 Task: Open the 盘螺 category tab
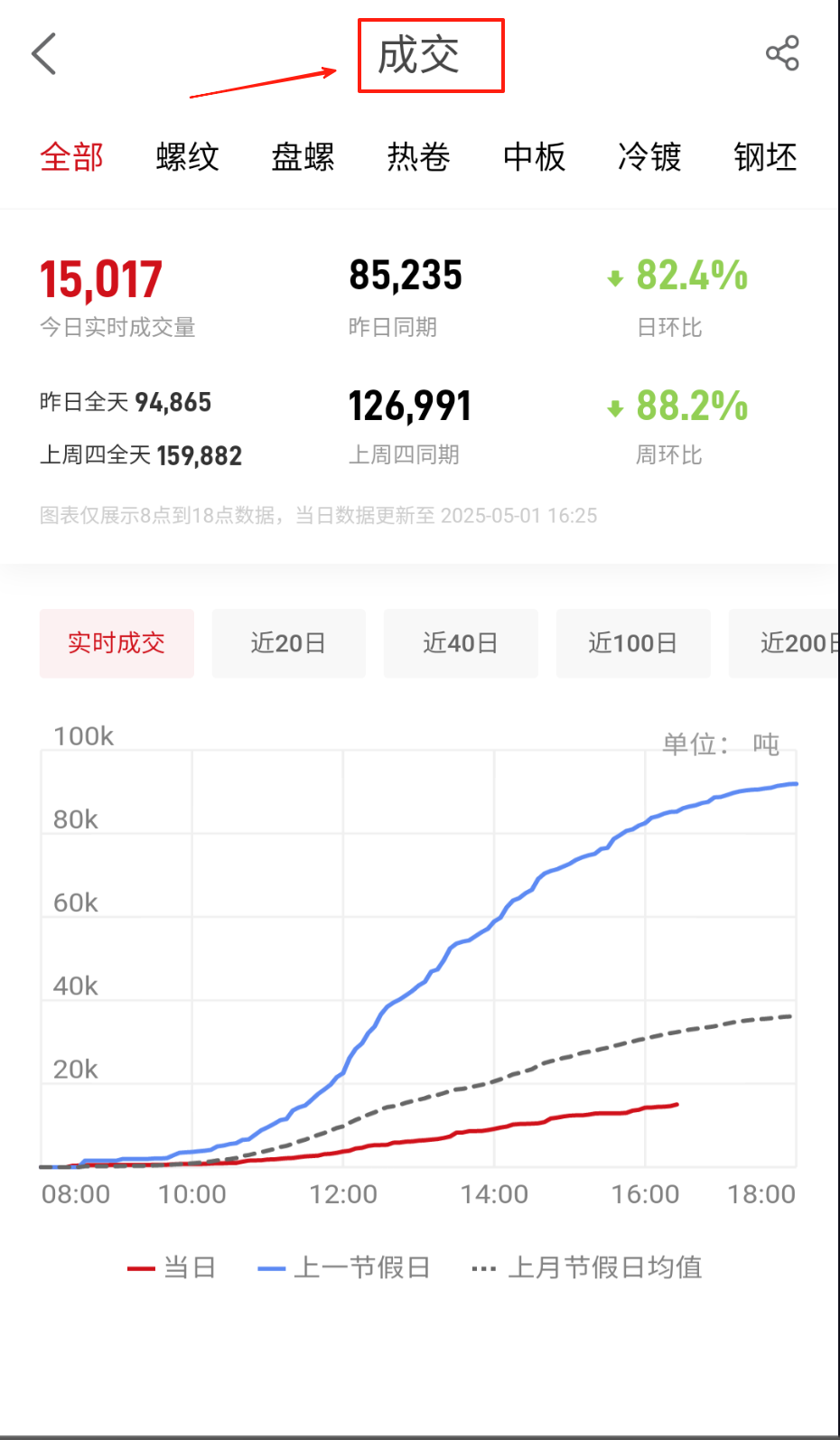pyautogui.click(x=303, y=157)
